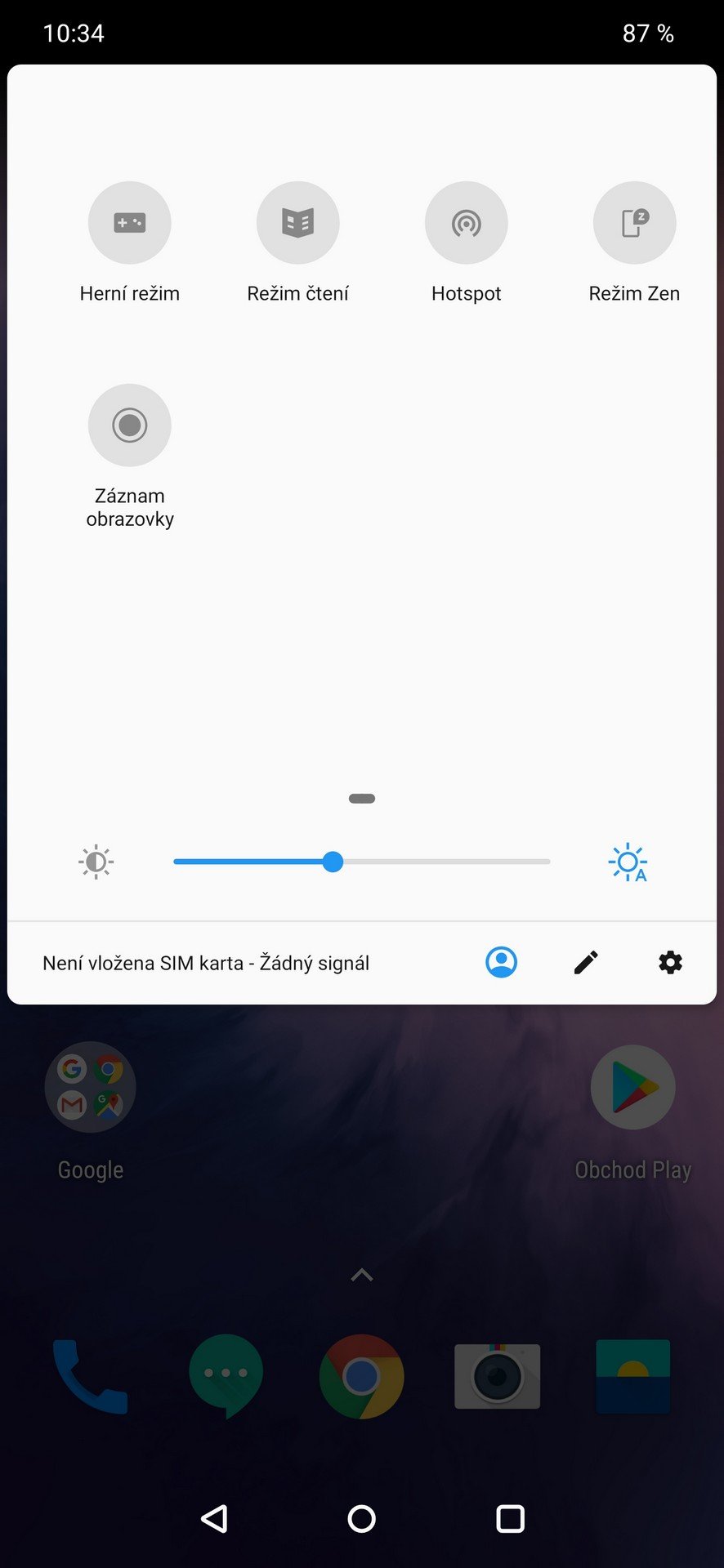Toggle the Hotspot tile
Viewport: 724px width, 1568px height.
click(466, 223)
